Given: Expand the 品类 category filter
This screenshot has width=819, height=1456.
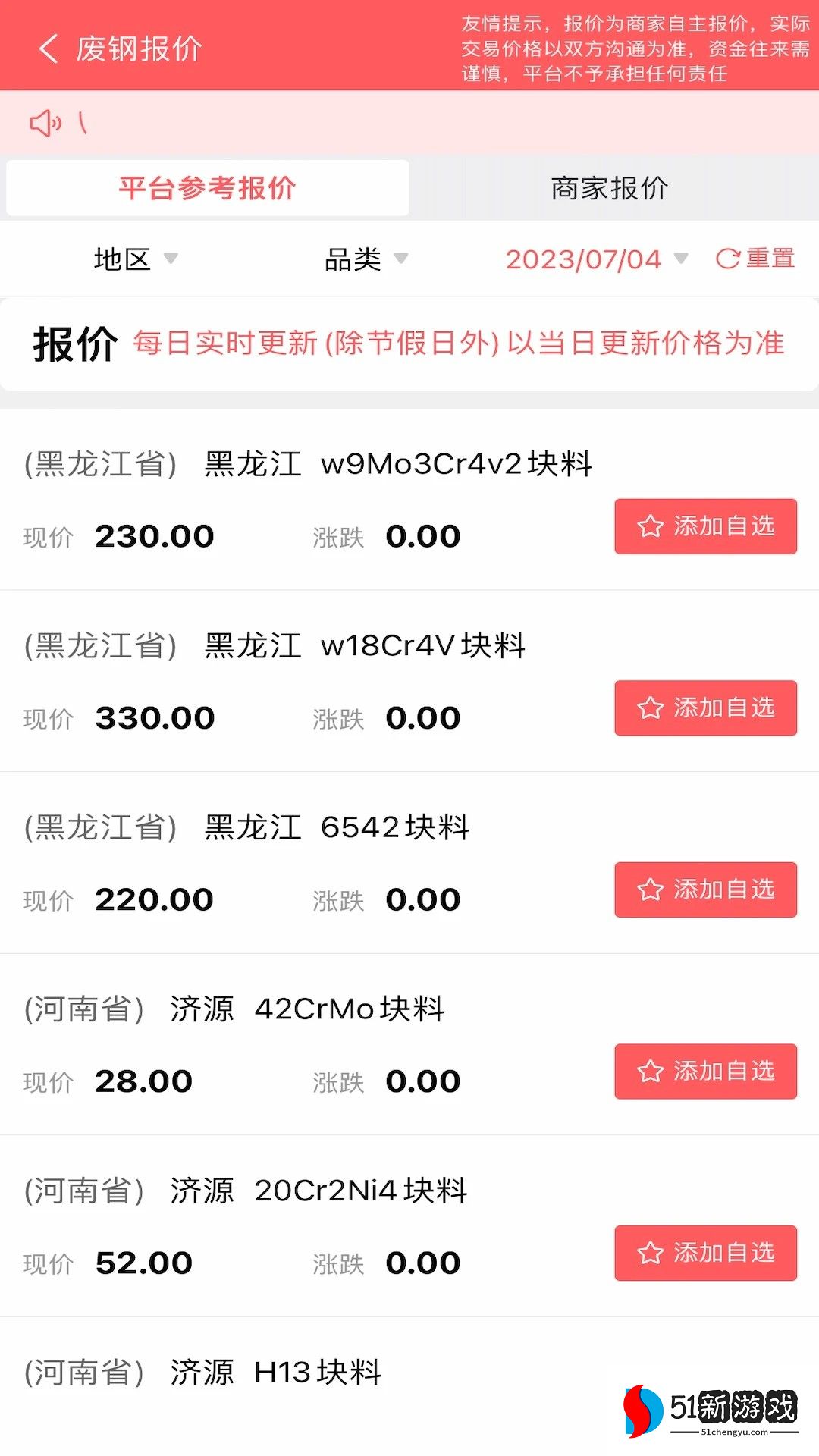Looking at the screenshot, I should click(x=366, y=259).
